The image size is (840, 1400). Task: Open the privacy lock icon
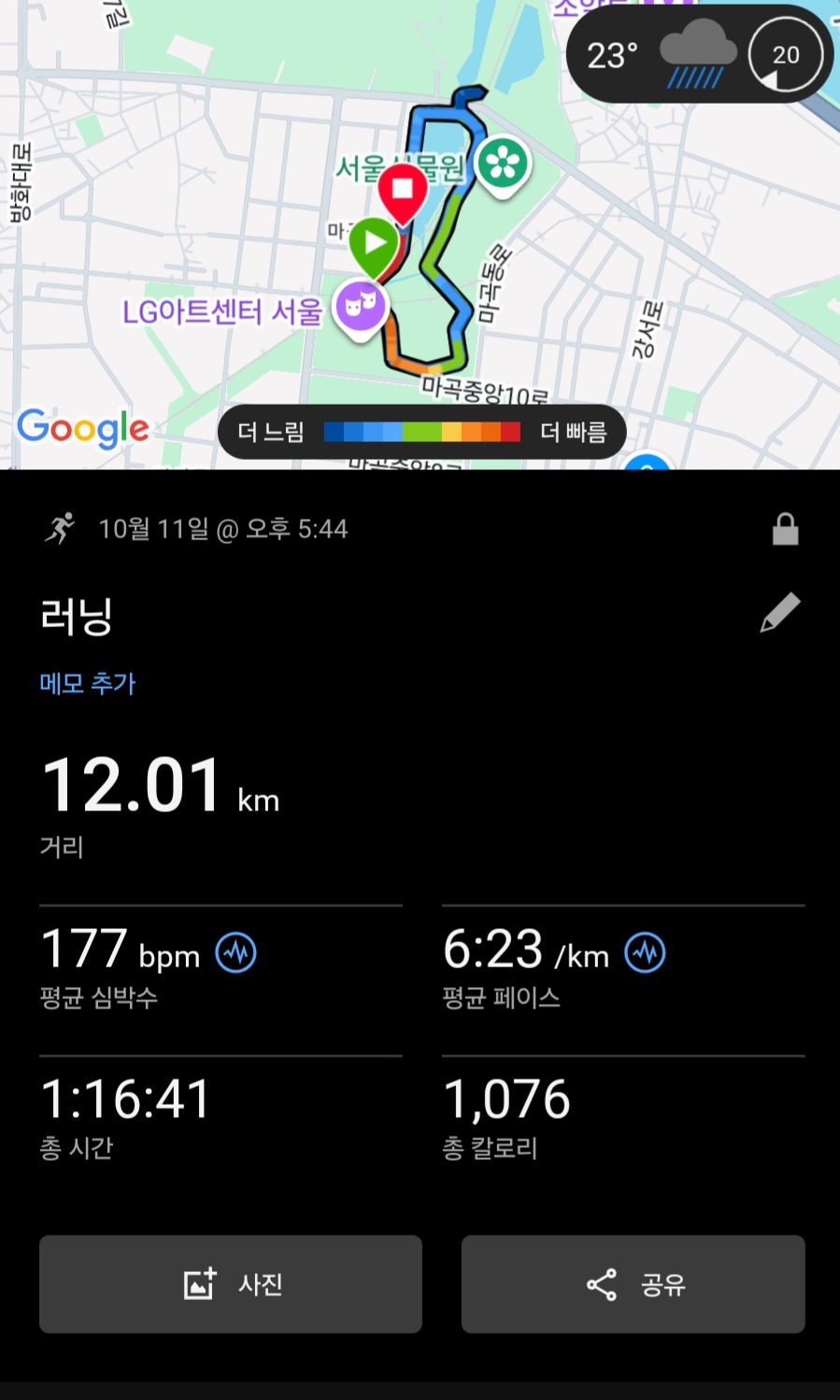pyautogui.click(x=785, y=529)
